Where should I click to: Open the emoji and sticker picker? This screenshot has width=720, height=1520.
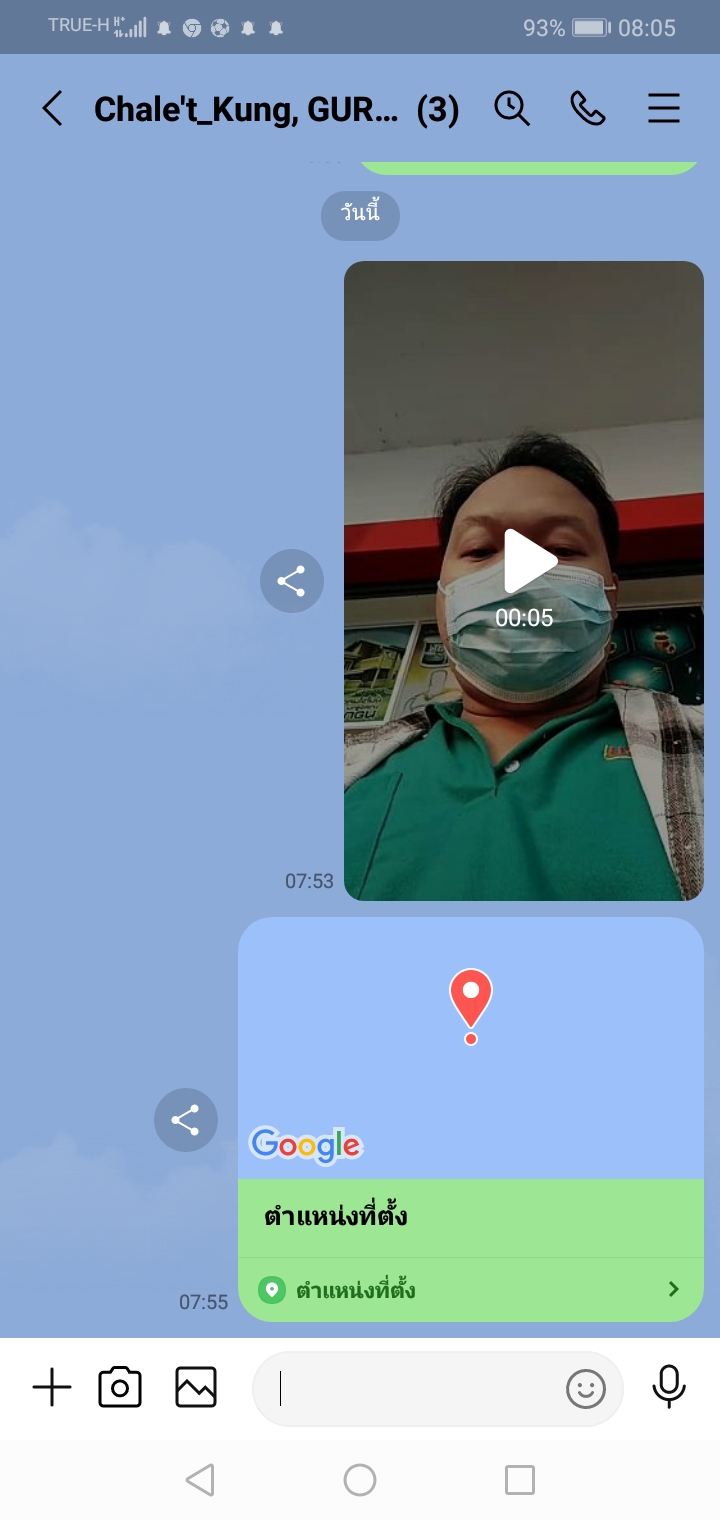point(586,1389)
